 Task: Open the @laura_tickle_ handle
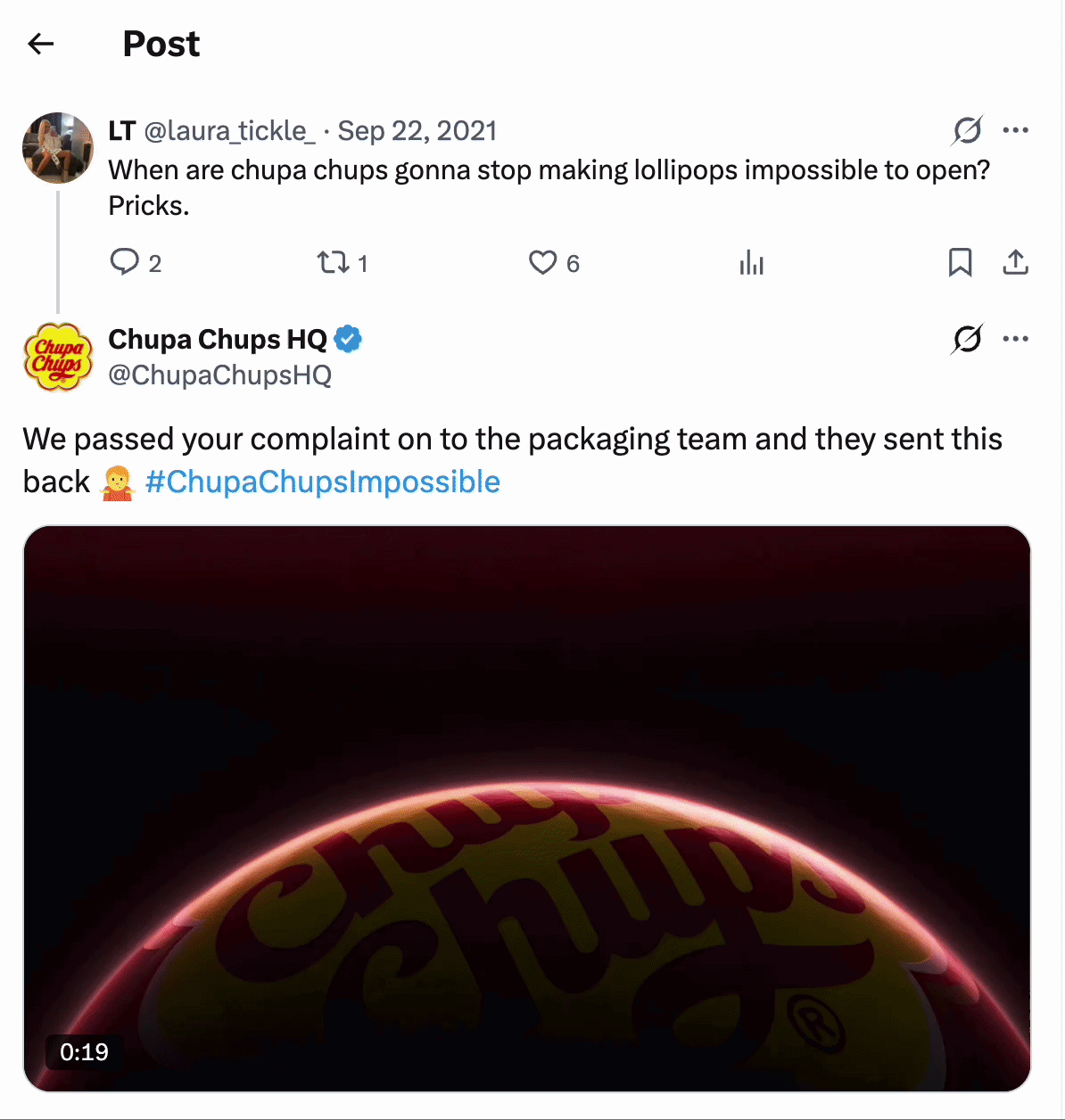pos(229,131)
